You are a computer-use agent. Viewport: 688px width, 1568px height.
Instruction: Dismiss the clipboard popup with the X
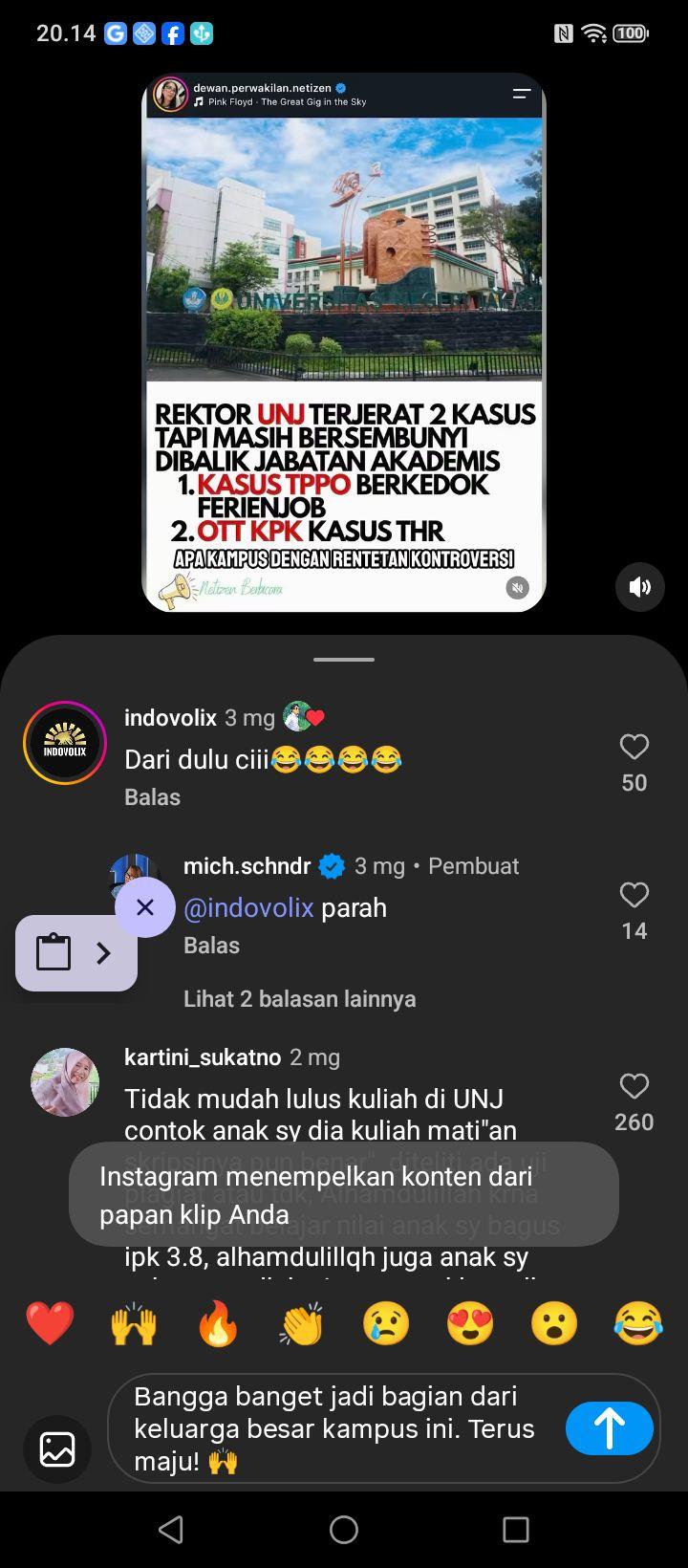click(145, 907)
